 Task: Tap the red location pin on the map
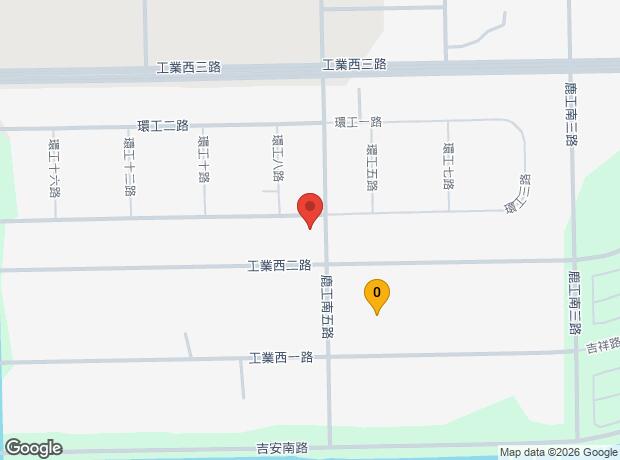pyautogui.click(x=310, y=210)
